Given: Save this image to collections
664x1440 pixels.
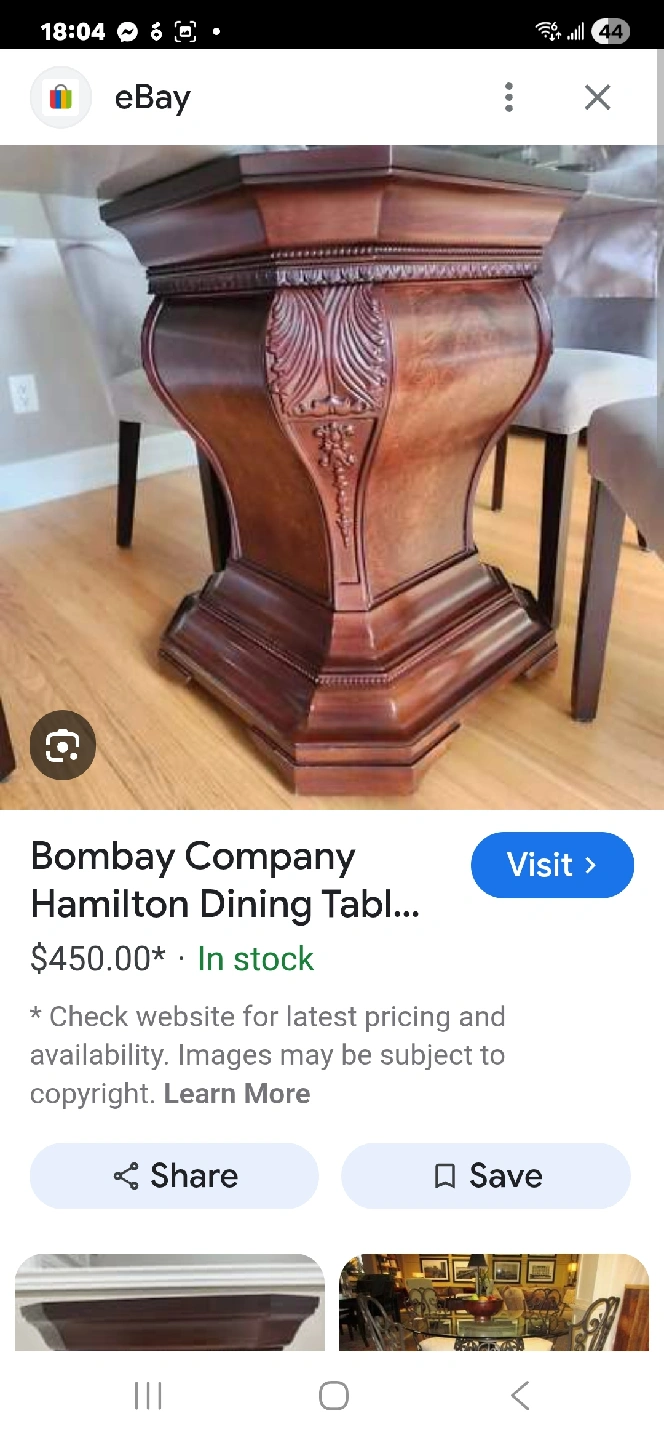Looking at the screenshot, I should coord(486,1176).
